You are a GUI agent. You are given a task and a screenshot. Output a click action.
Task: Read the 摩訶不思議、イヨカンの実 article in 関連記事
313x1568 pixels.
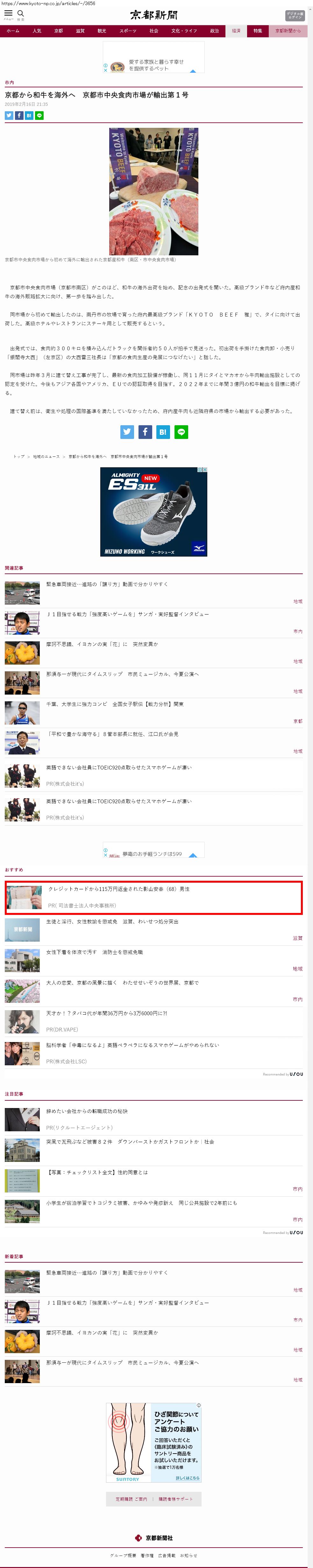(x=102, y=644)
